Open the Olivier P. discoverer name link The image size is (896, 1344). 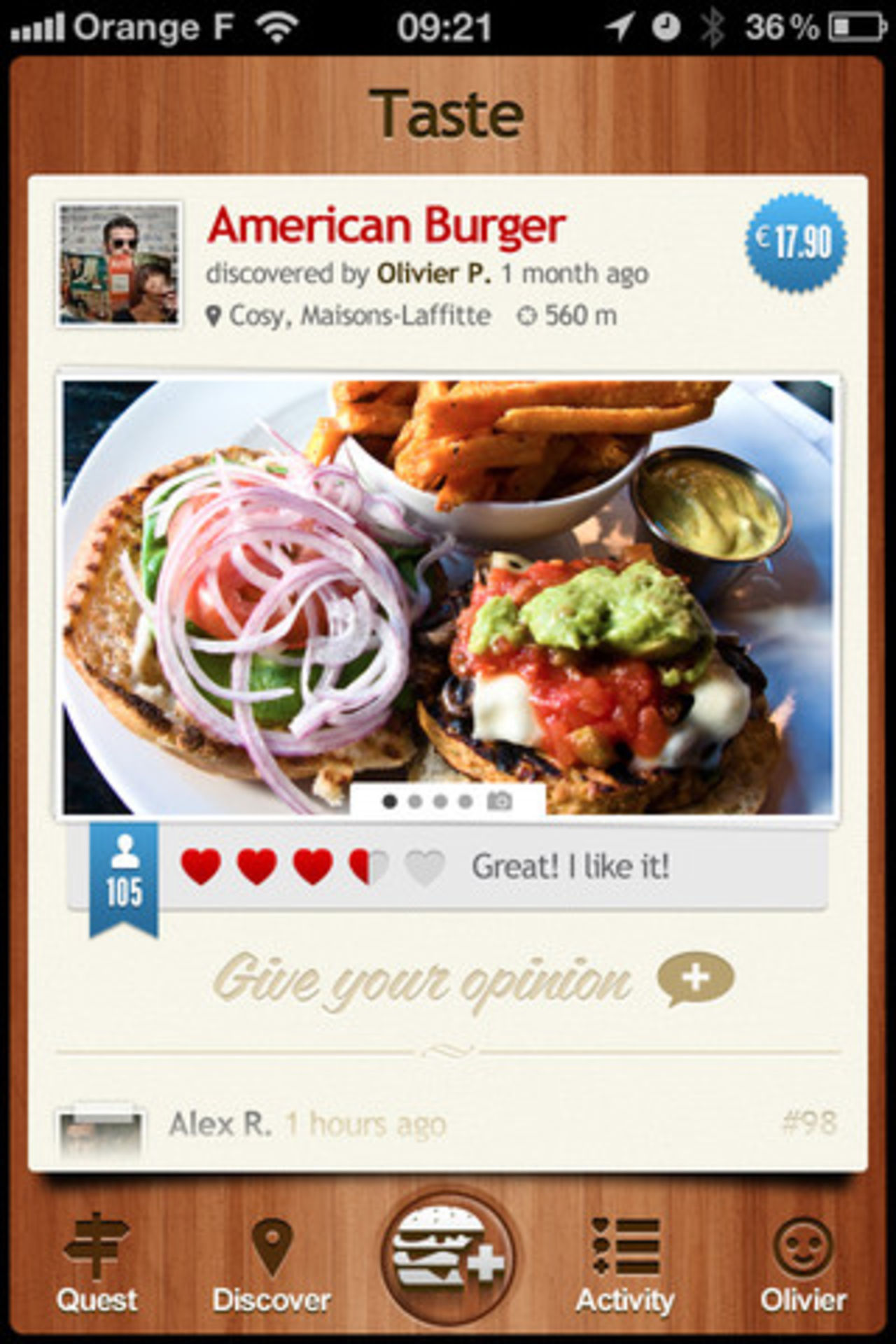[434, 274]
